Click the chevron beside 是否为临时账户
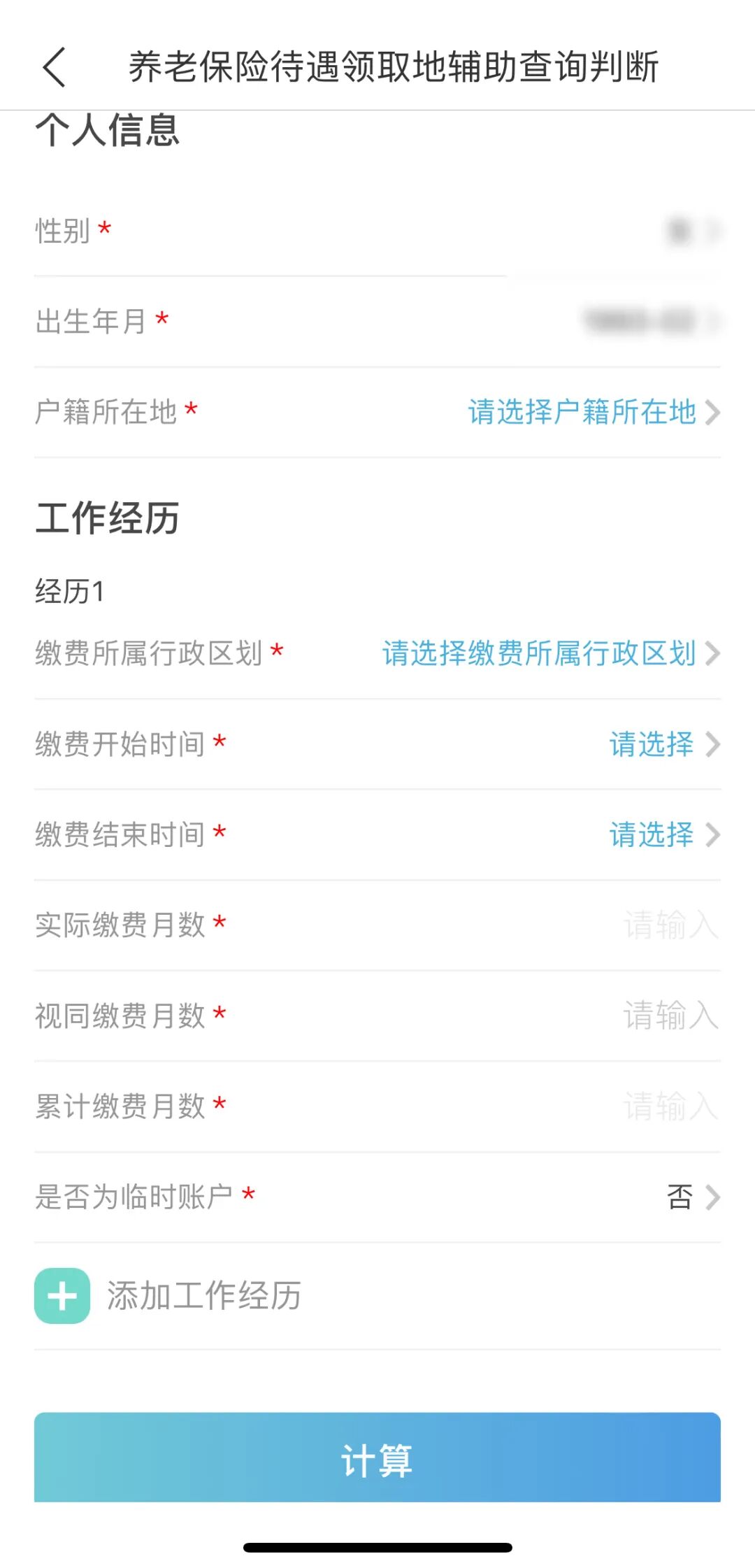Viewport: 755px width, 1568px height. (x=714, y=1197)
